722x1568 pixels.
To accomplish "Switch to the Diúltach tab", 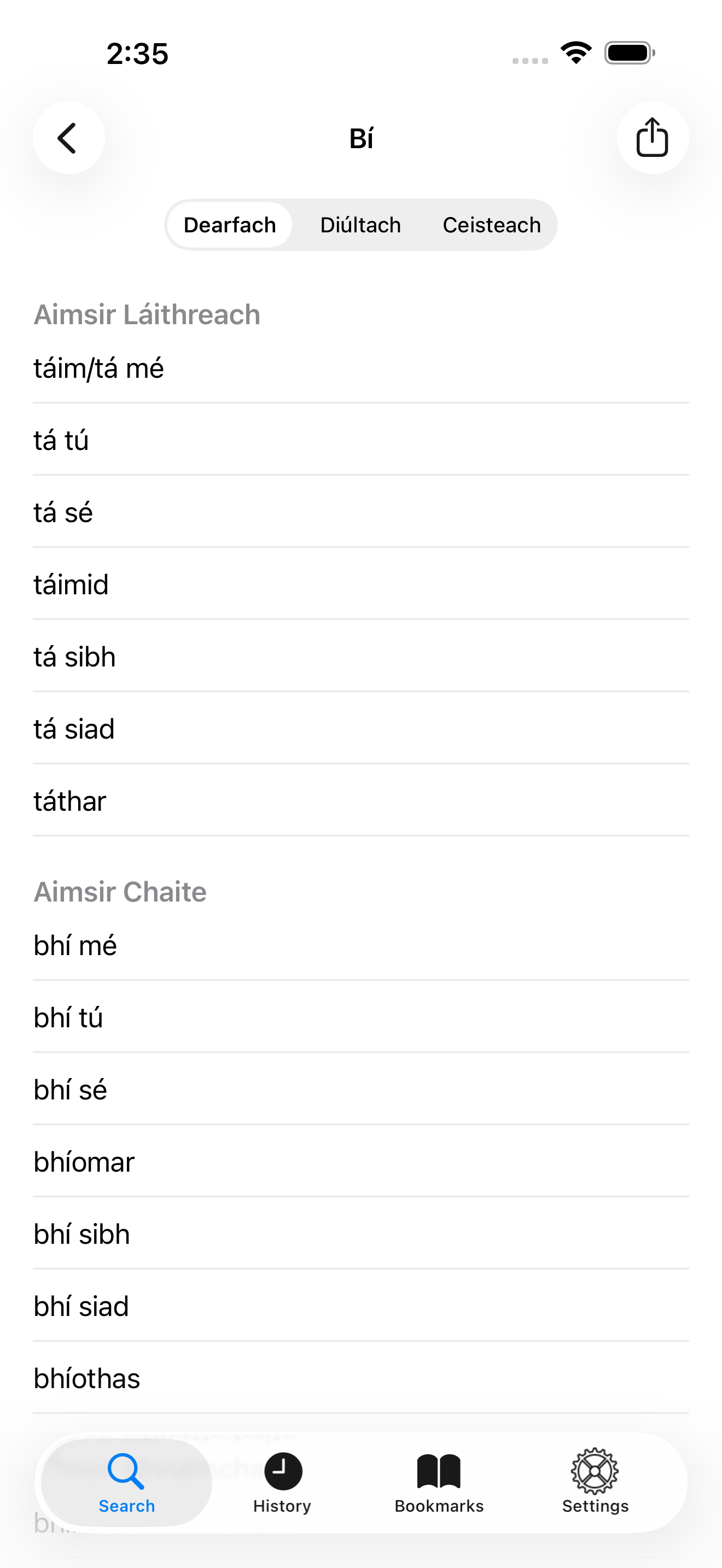I will click(x=360, y=225).
